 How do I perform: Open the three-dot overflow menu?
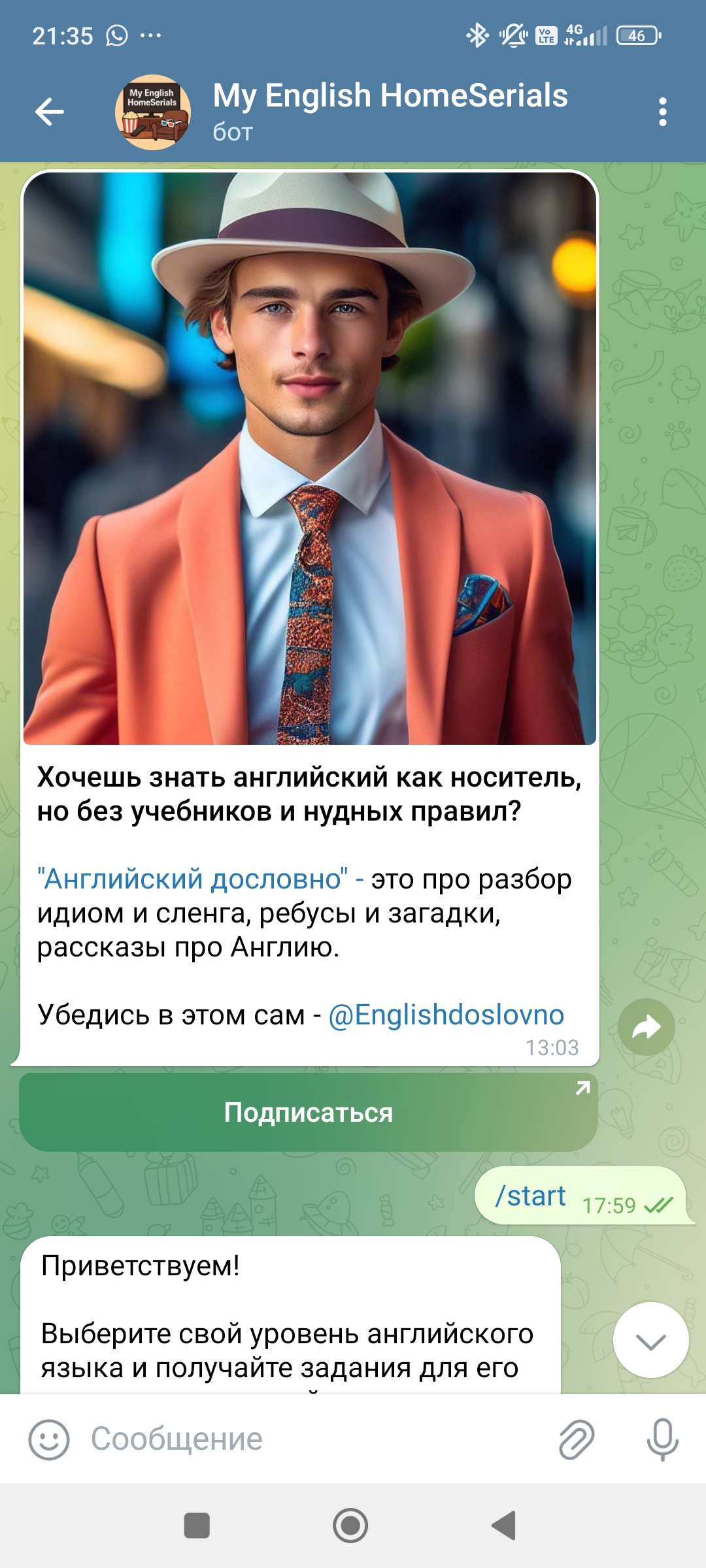click(662, 112)
